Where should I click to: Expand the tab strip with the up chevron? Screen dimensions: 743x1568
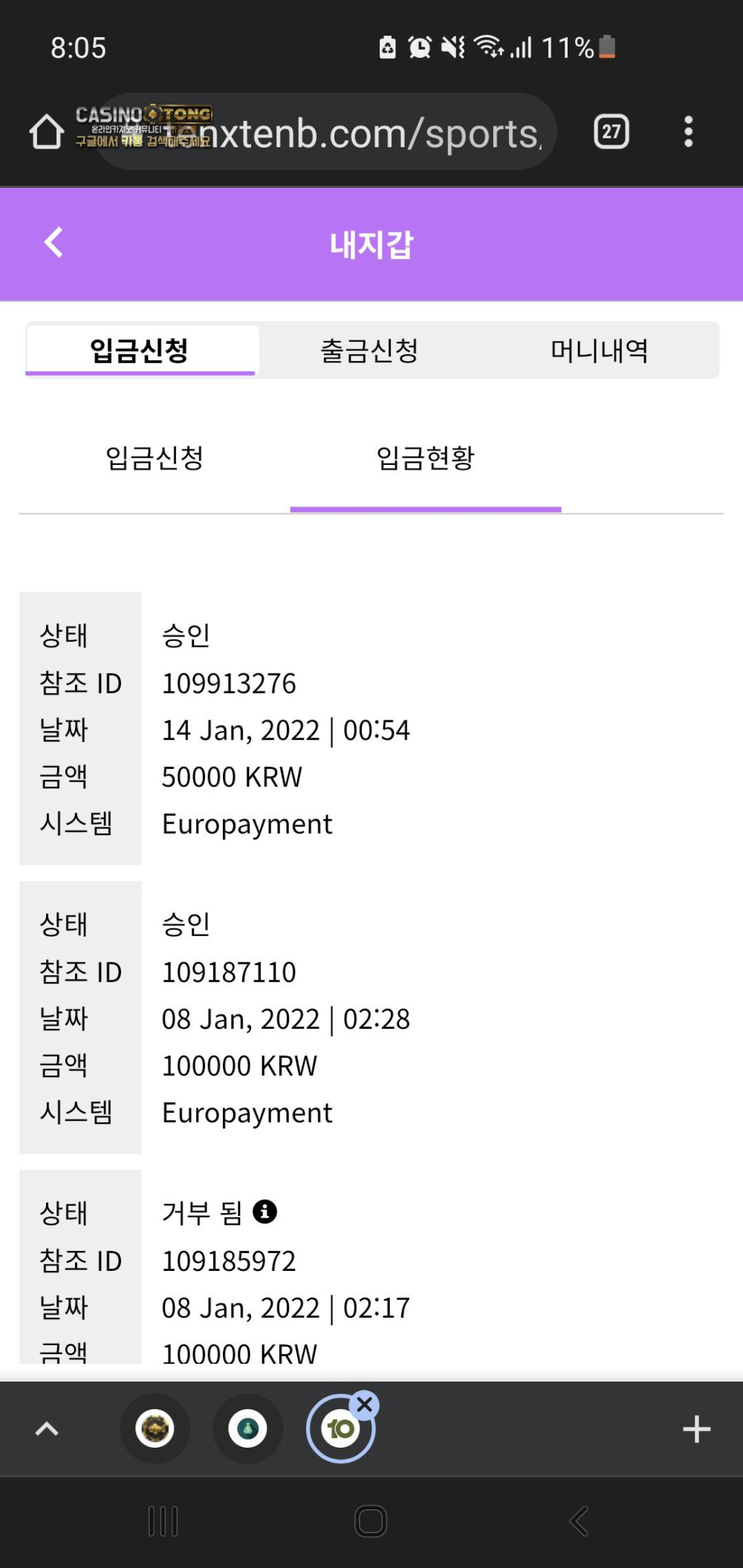pos(47,1429)
